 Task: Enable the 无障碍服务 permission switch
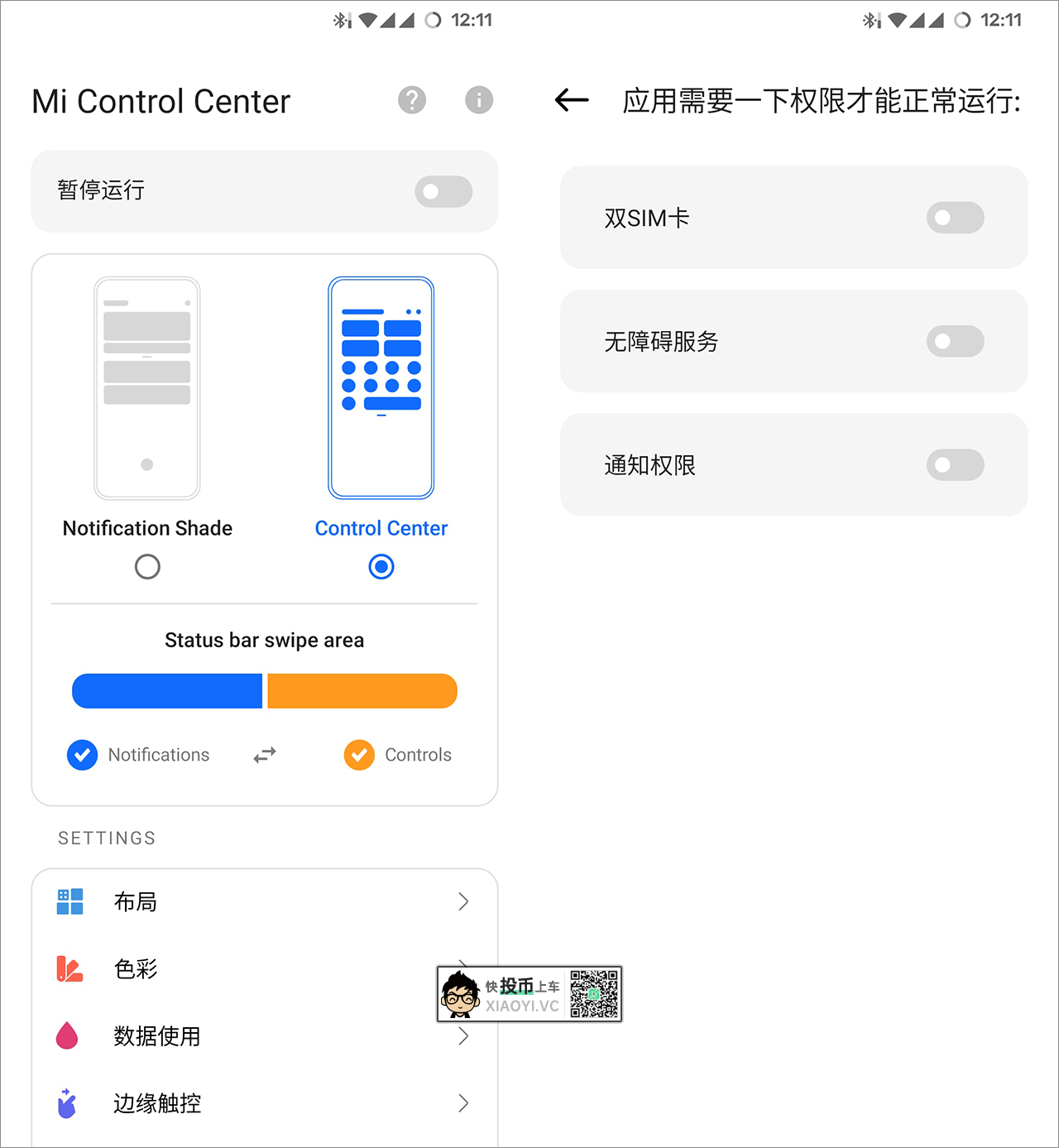click(955, 341)
